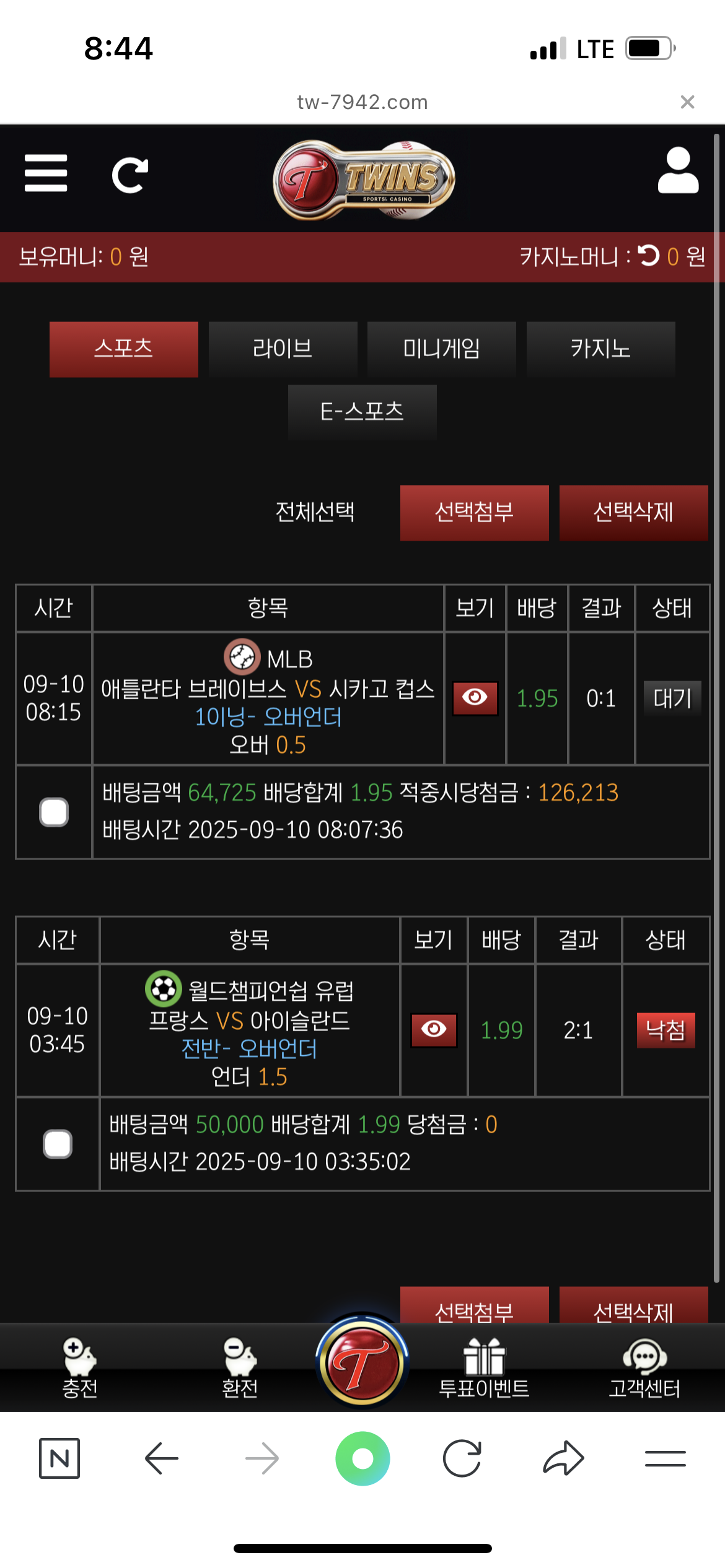Viewport: 725px width, 1568px height.
Task: View details of the 프랑스 VS 아이슬란드 bet
Action: pyautogui.click(x=434, y=1030)
